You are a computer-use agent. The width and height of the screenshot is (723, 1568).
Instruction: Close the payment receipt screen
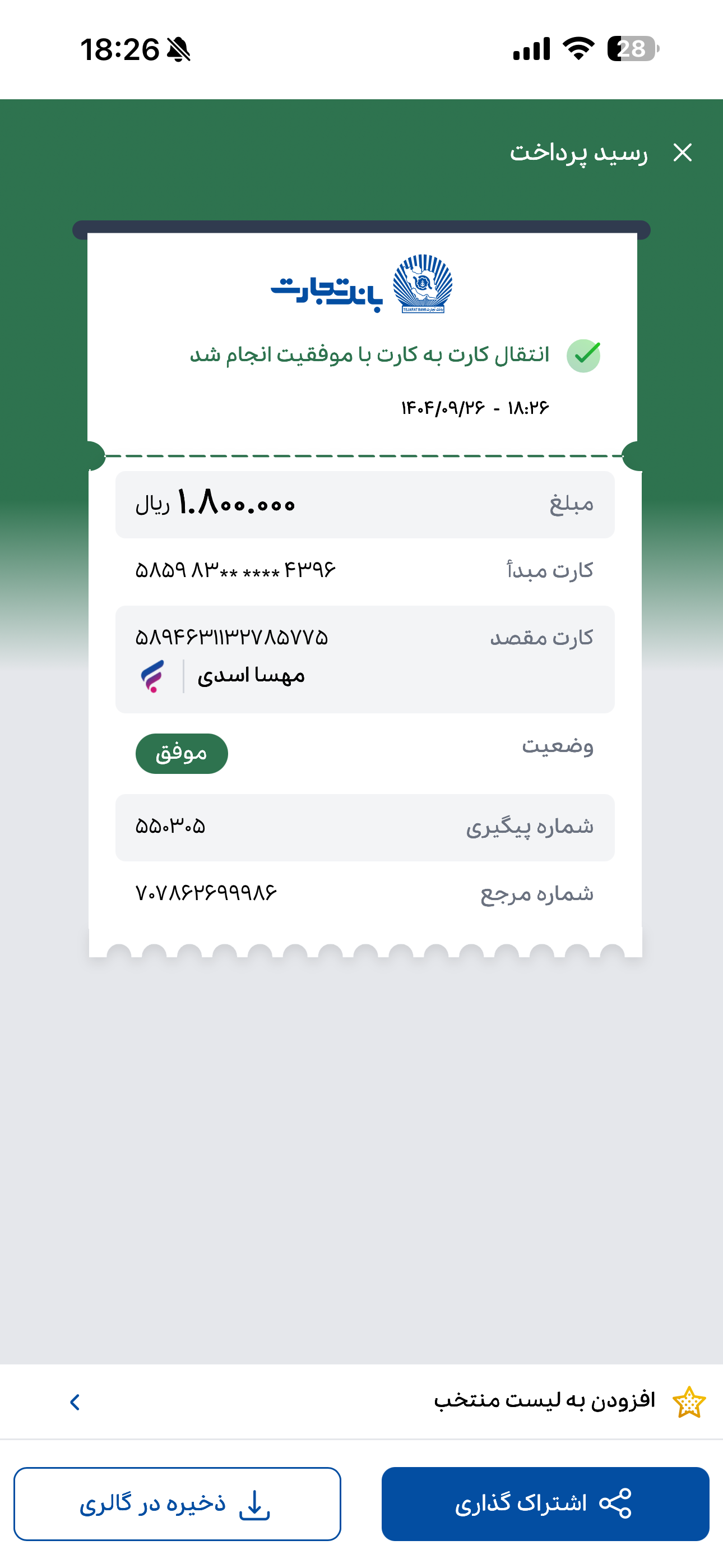[x=682, y=153]
